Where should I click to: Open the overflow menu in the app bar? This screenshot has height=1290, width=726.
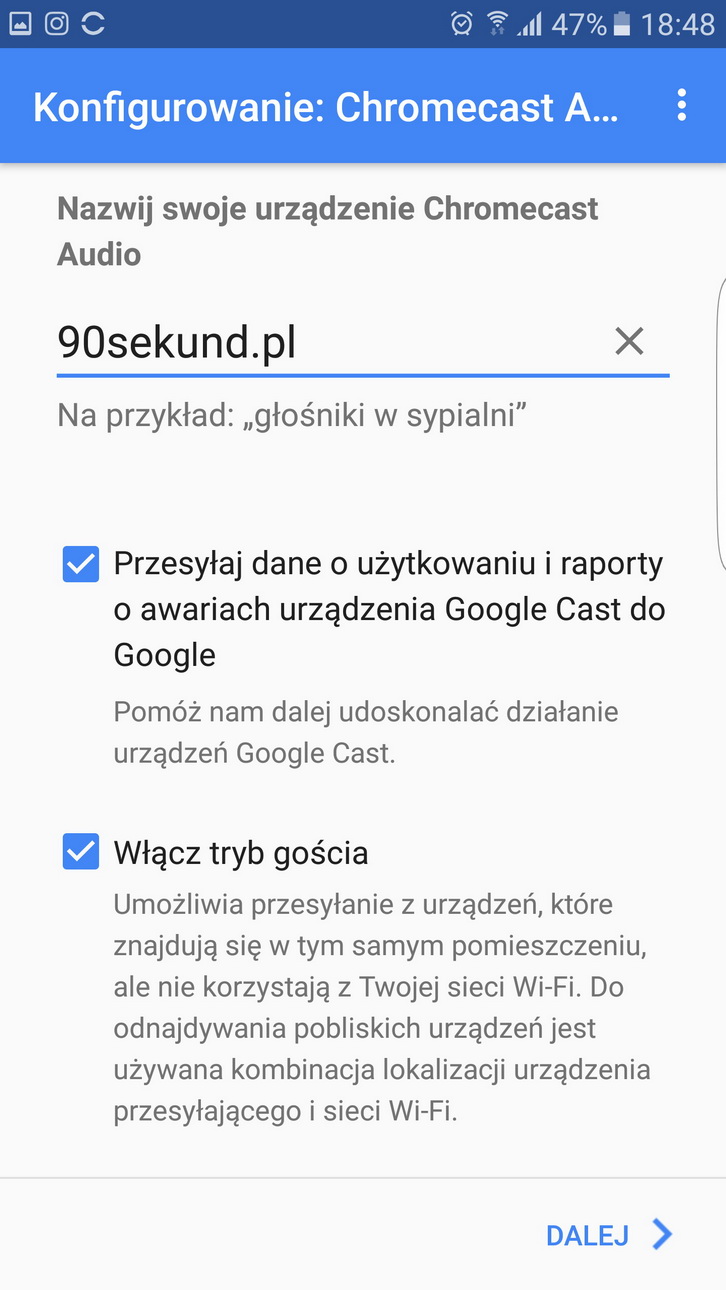(x=682, y=105)
